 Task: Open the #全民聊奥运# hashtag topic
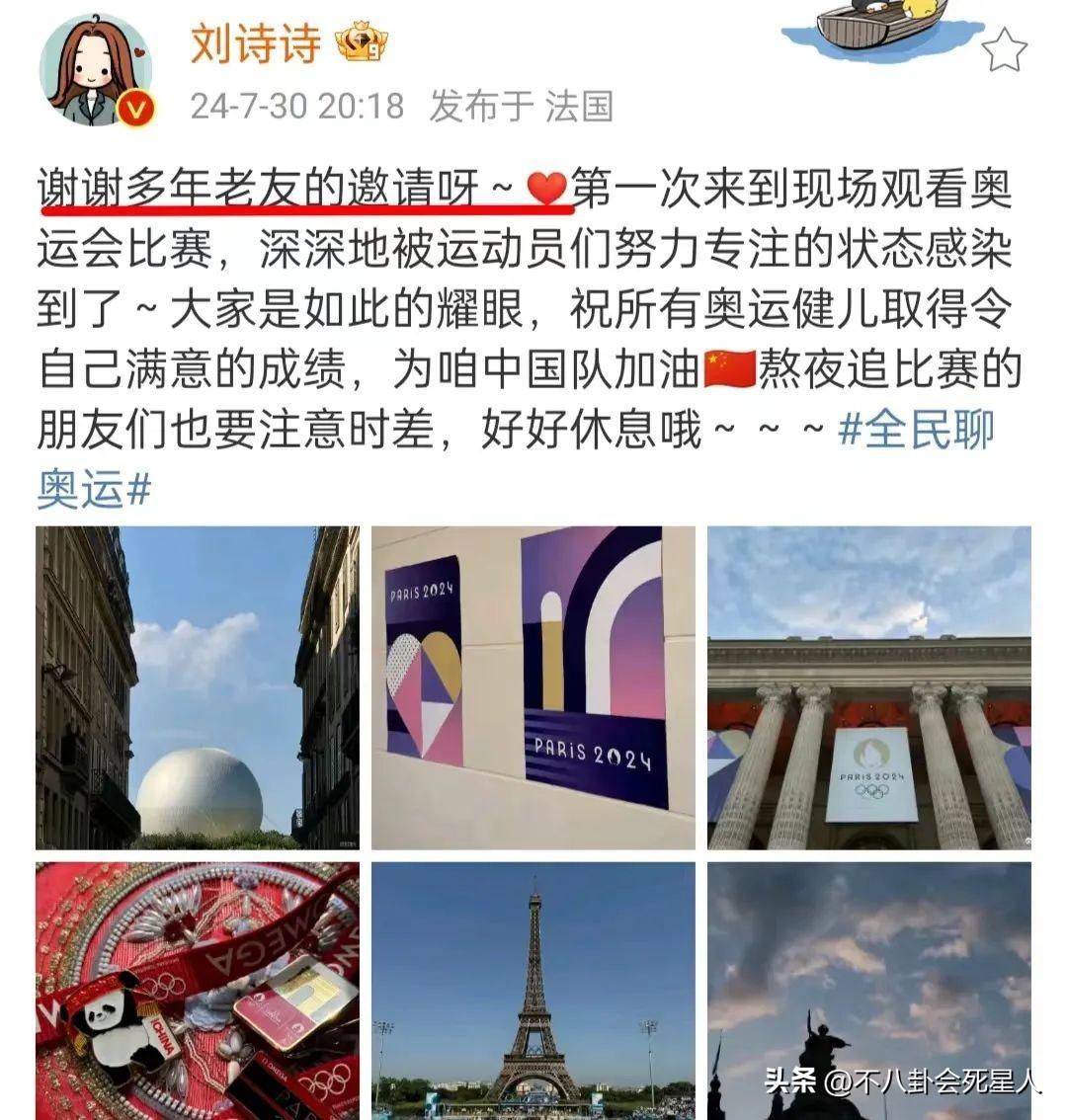point(915,431)
